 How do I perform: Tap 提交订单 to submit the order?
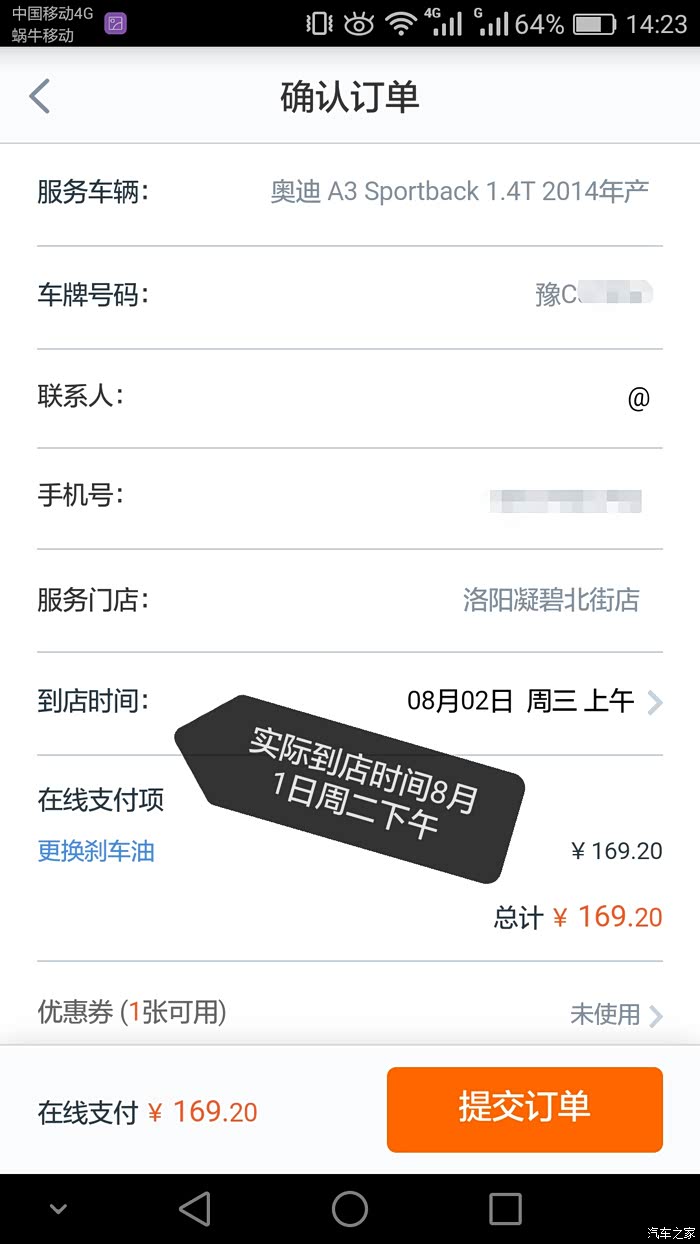point(524,1109)
